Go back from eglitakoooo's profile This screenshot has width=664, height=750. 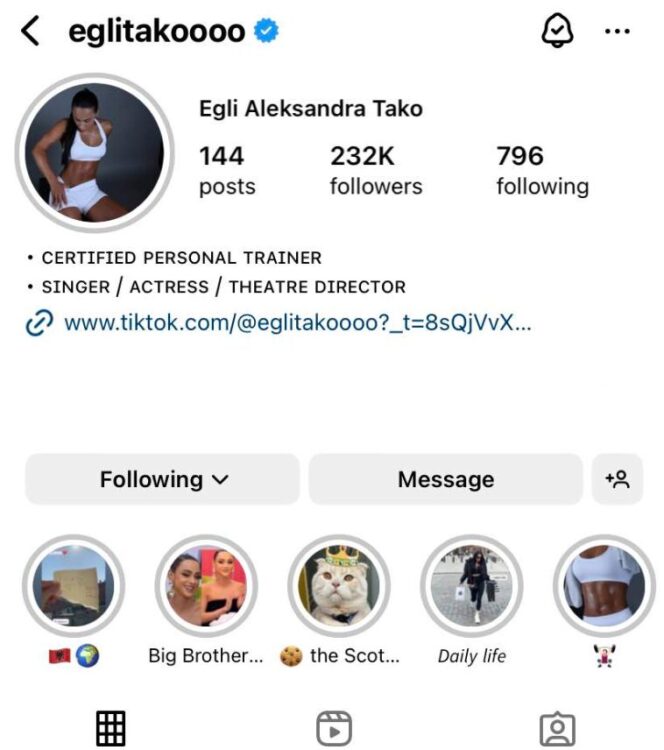31,32
